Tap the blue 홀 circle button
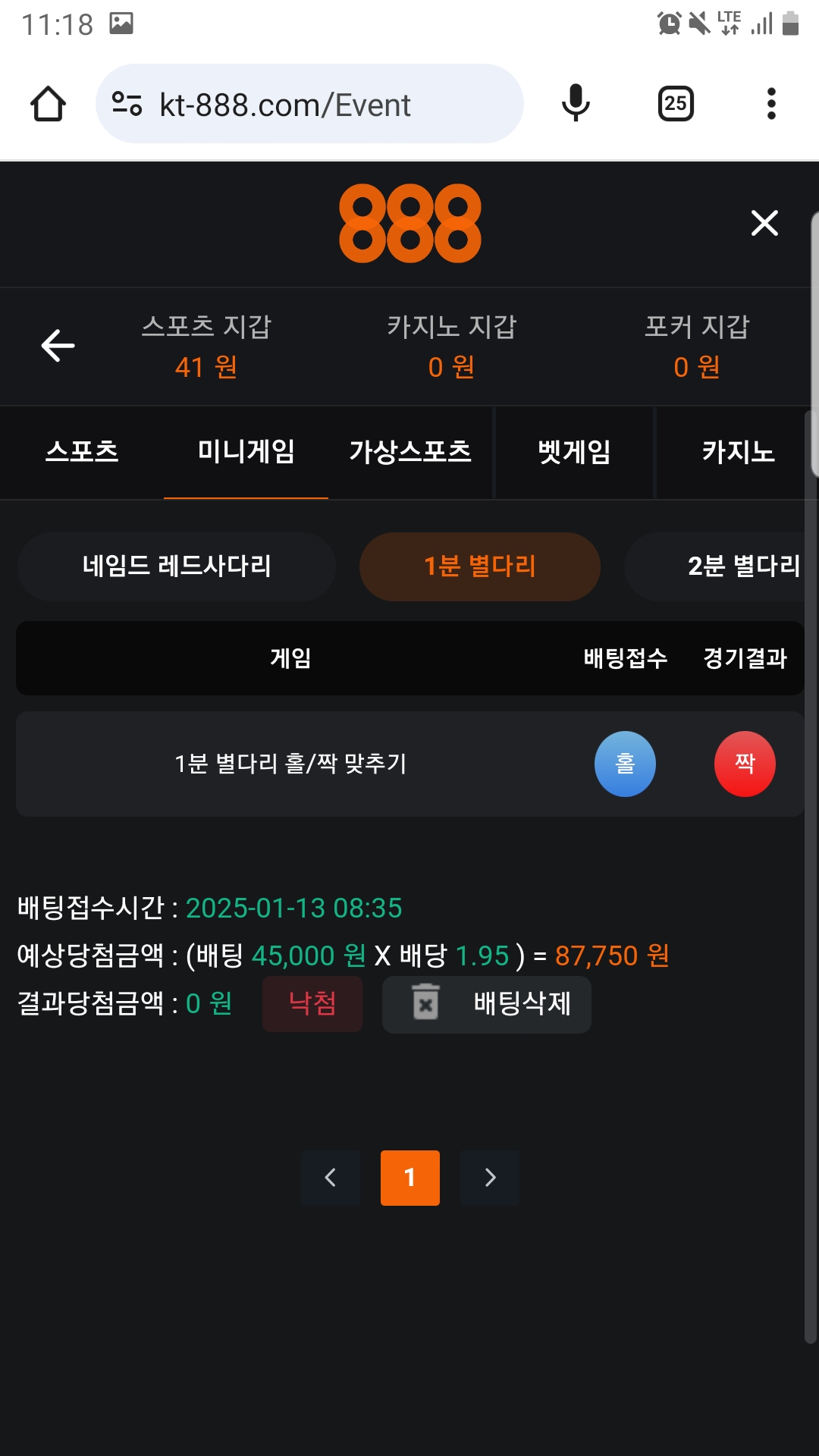 coord(625,764)
